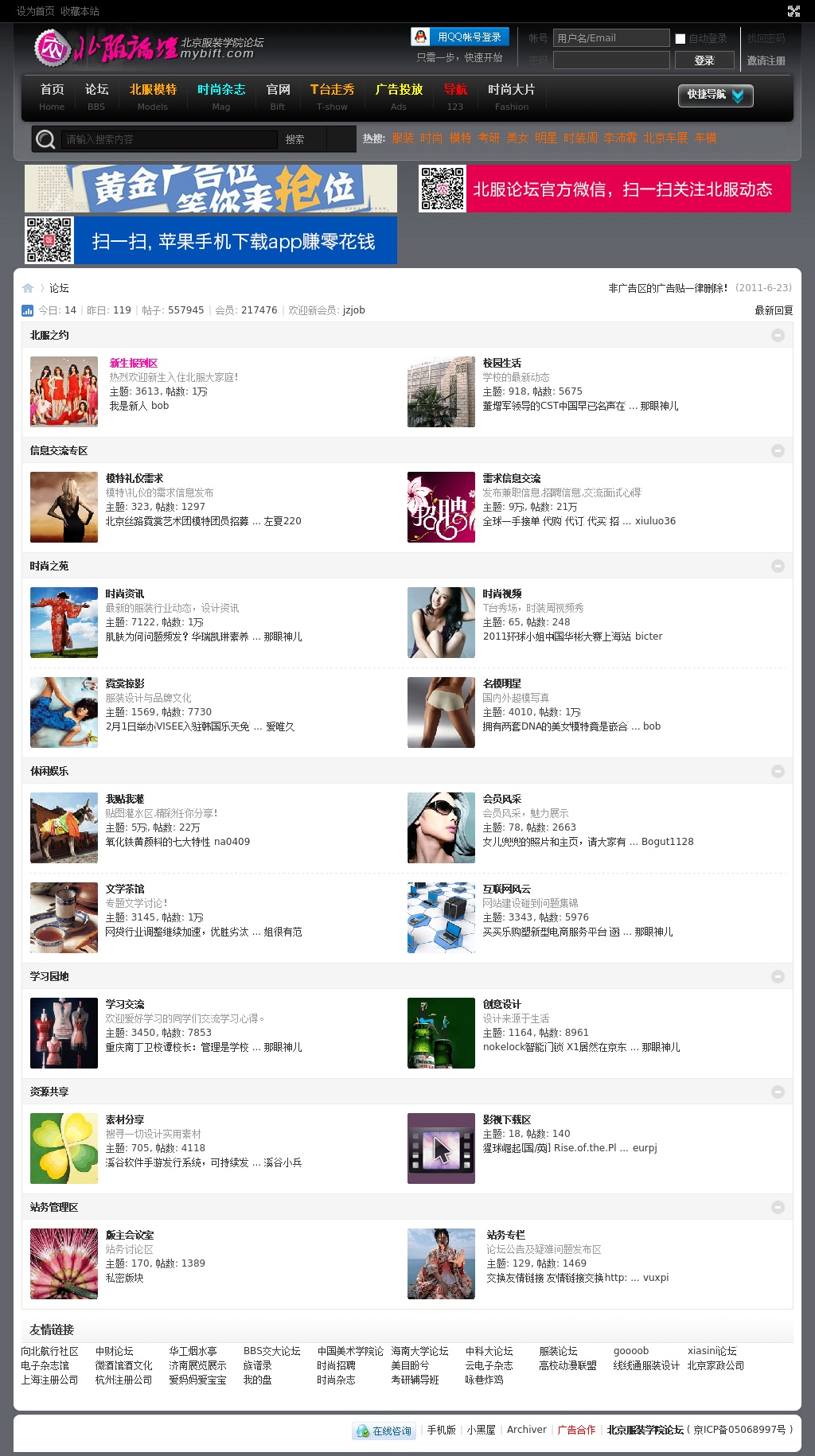Tap the 登录 button
The width and height of the screenshot is (815, 1456).
tap(704, 60)
